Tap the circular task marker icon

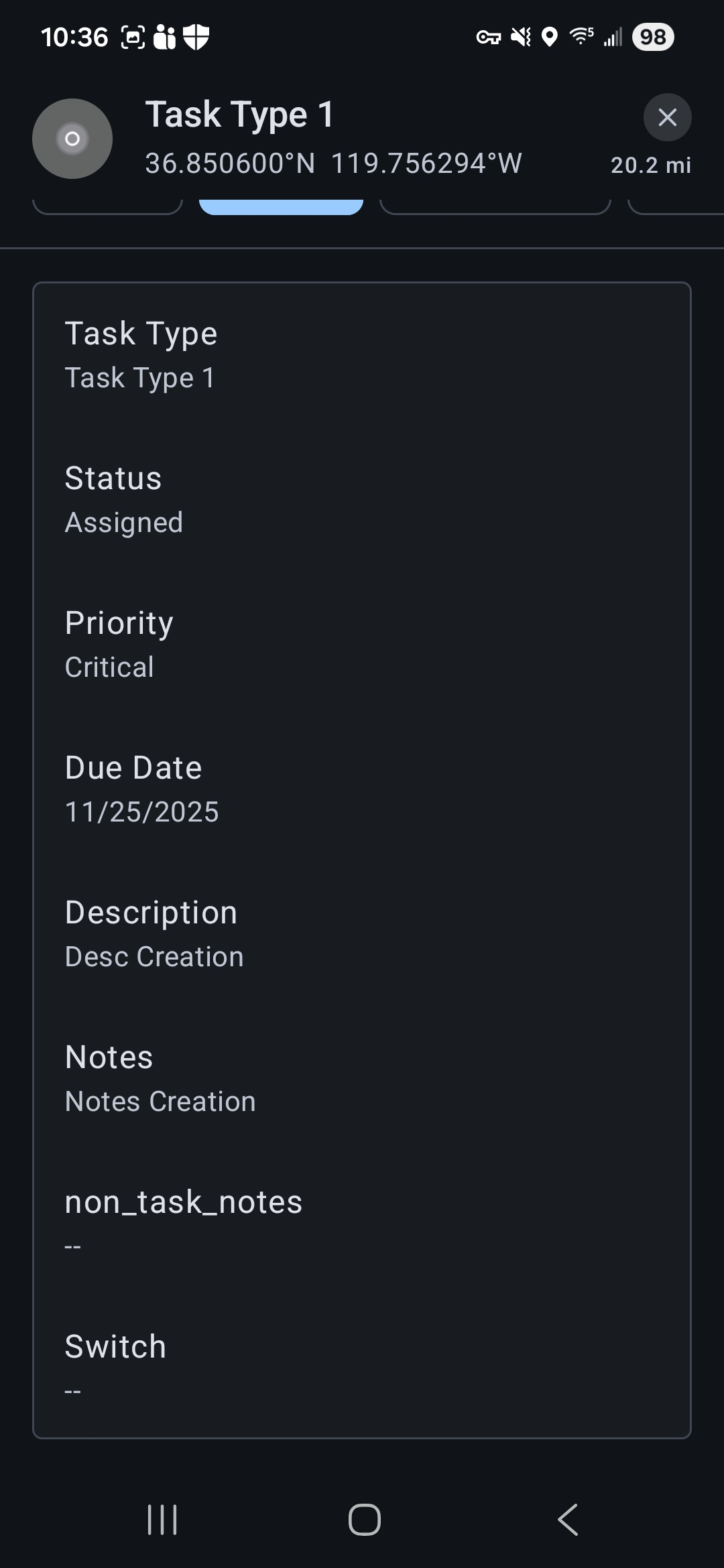coord(72,138)
